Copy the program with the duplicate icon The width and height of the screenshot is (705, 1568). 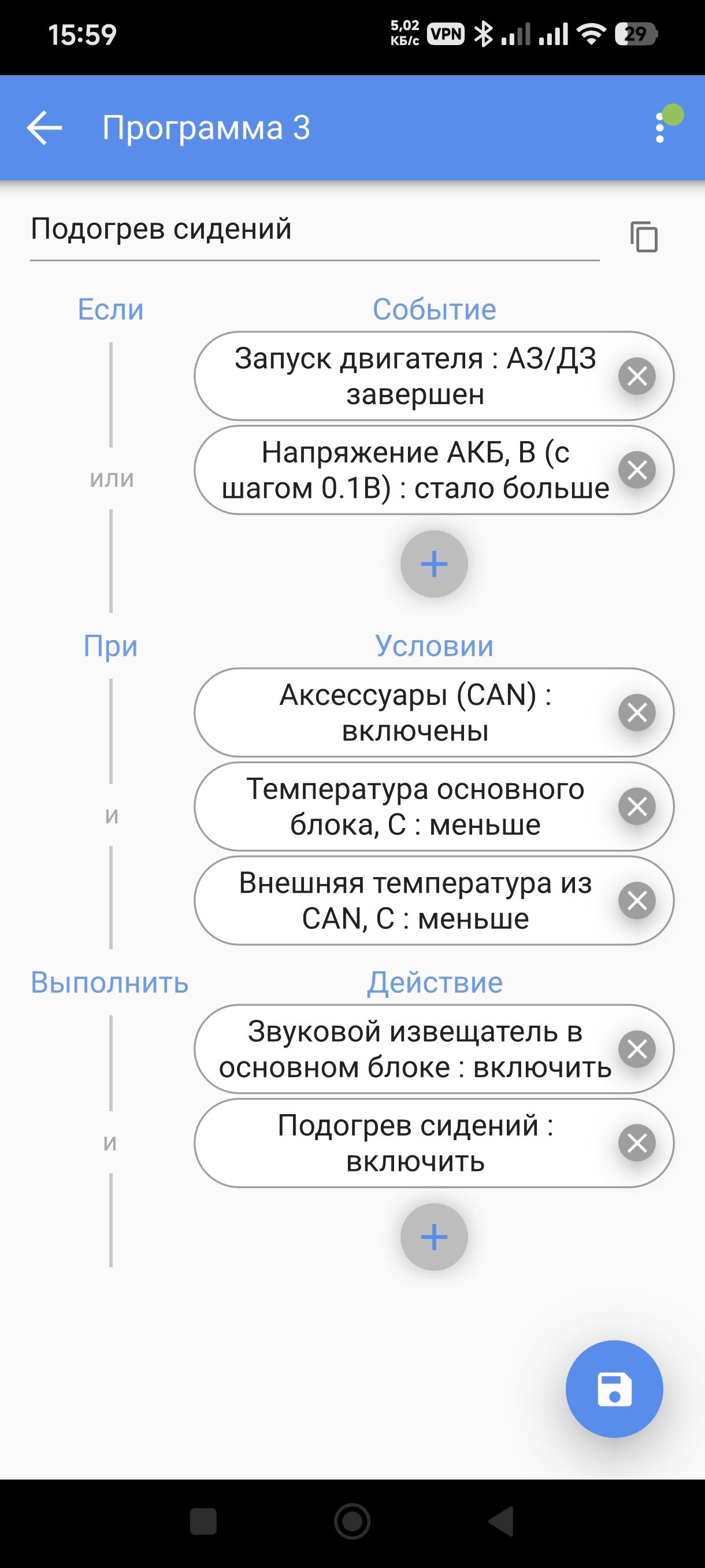[644, 237]
